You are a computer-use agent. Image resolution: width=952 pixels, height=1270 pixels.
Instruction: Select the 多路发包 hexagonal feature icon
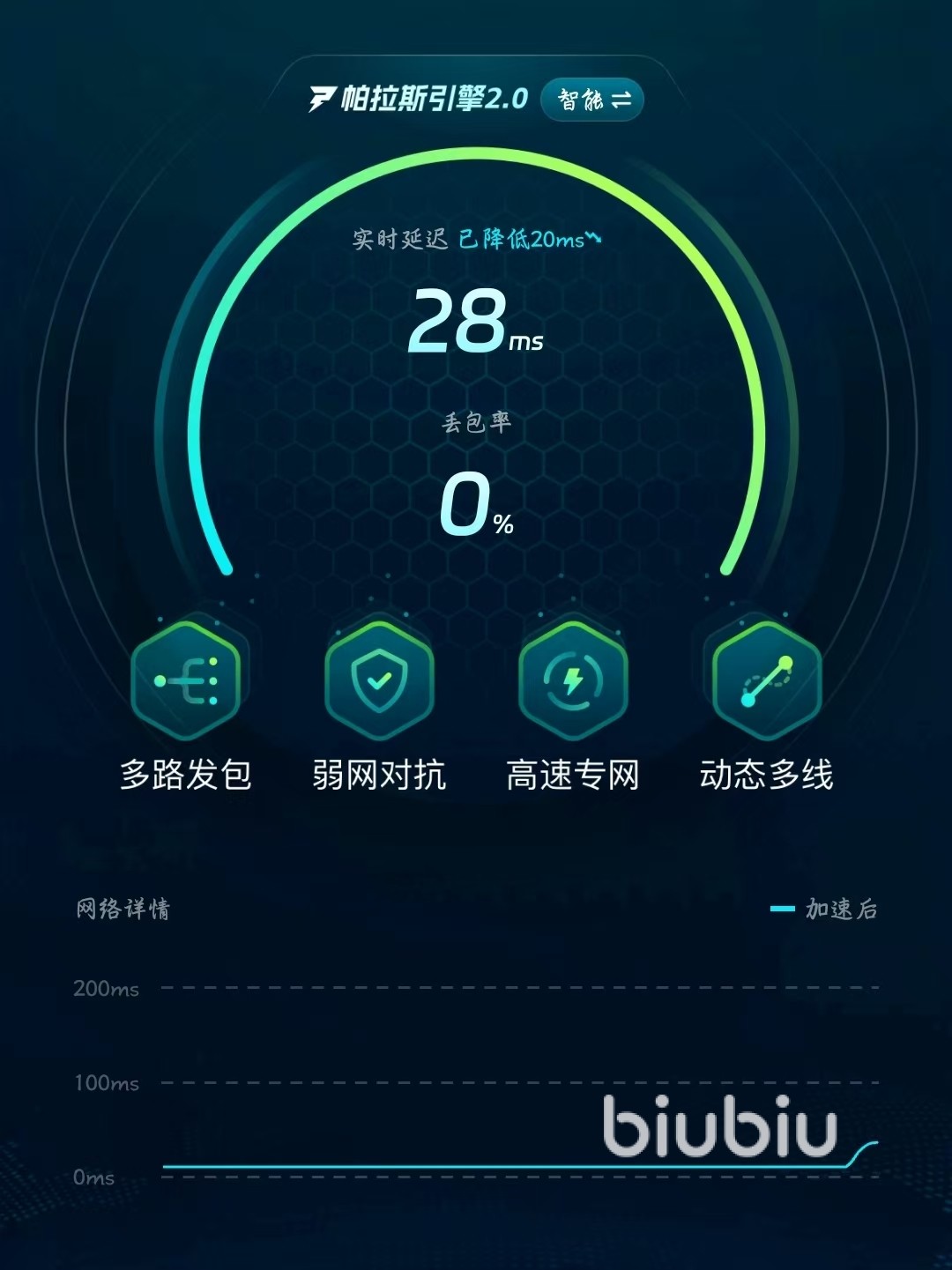[x=185, y=680]
